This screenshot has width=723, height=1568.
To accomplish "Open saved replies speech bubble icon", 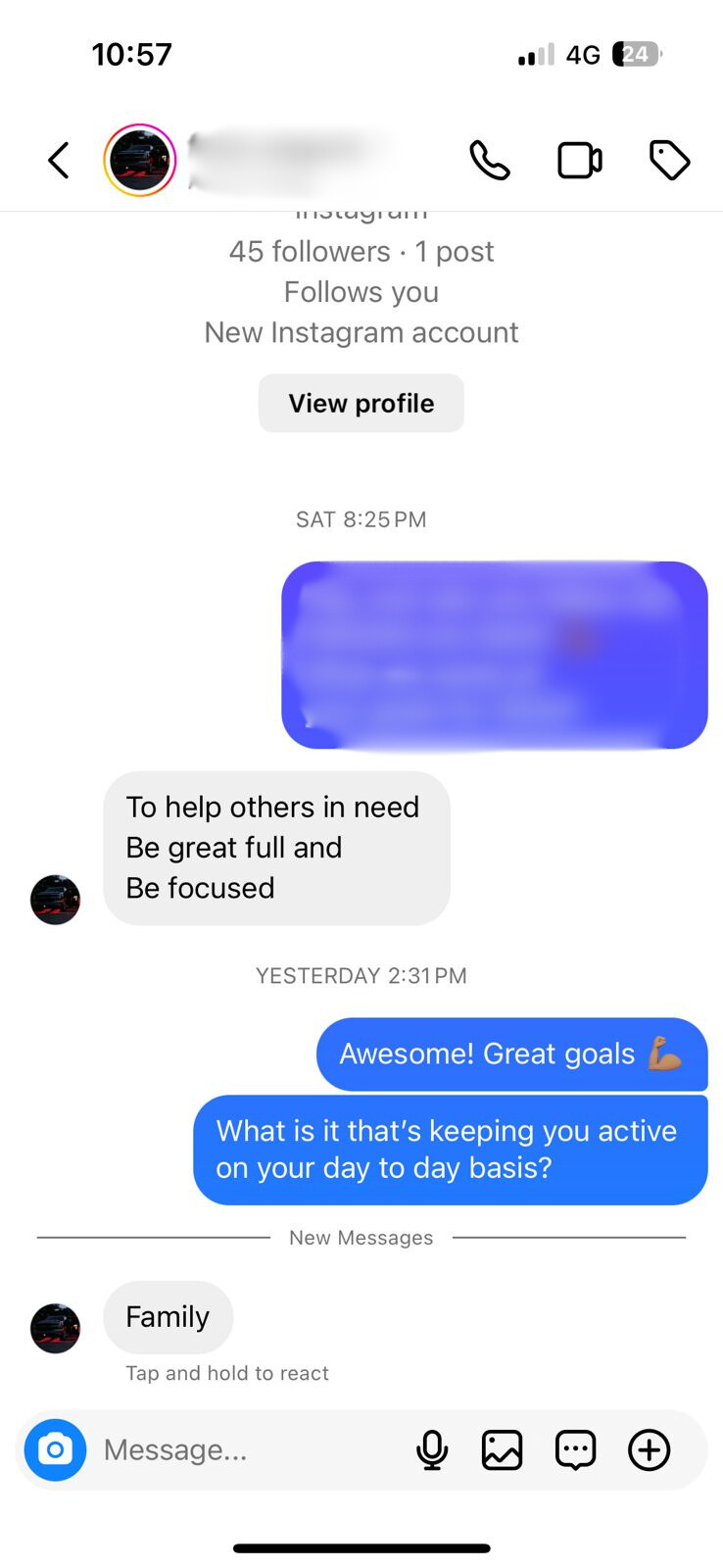I will [575, 1449].
